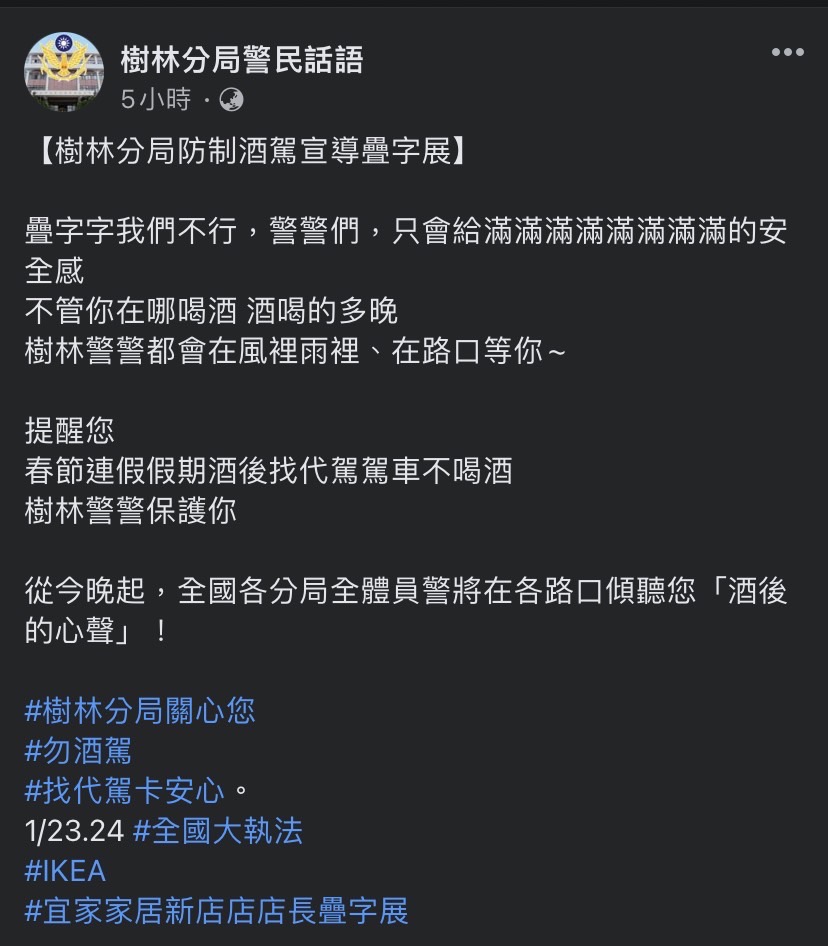Viewport: 828px width, 946px height.
Task: Open the post's three-dot options menu
Action: (787, 52)
